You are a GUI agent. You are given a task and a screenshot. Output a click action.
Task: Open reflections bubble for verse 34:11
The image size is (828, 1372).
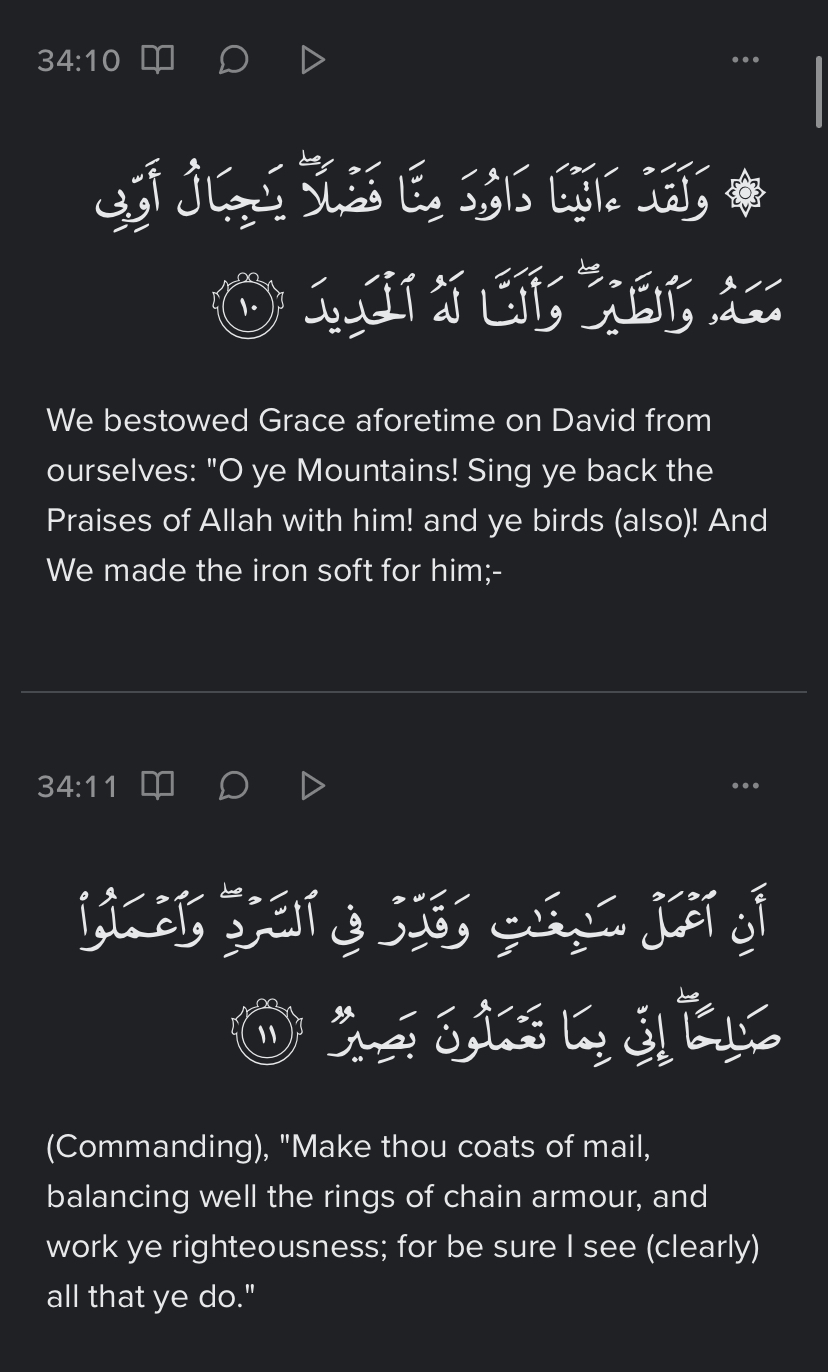[233, 786]
